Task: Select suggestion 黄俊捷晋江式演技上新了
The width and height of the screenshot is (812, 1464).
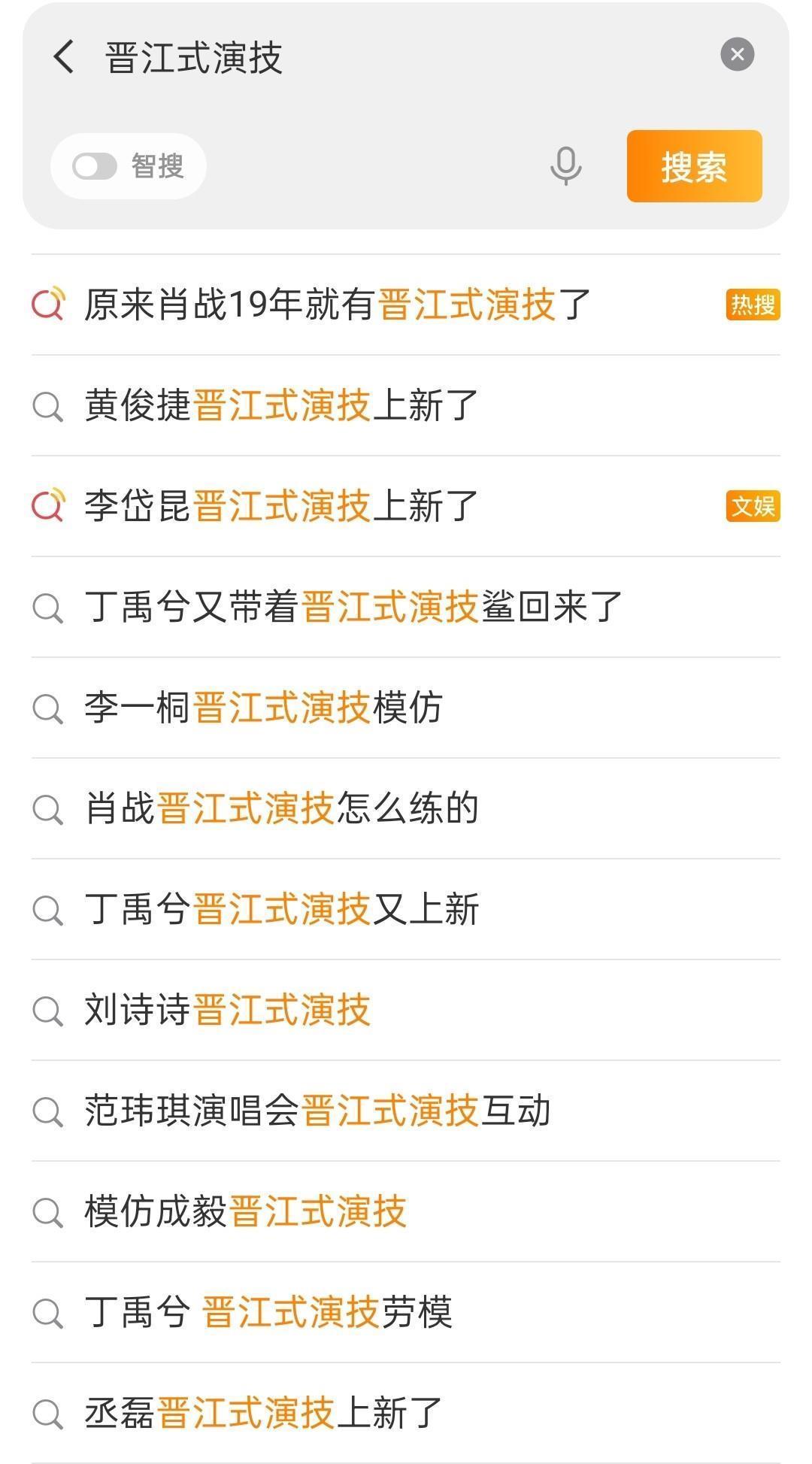Action: (x=281, y=405)
